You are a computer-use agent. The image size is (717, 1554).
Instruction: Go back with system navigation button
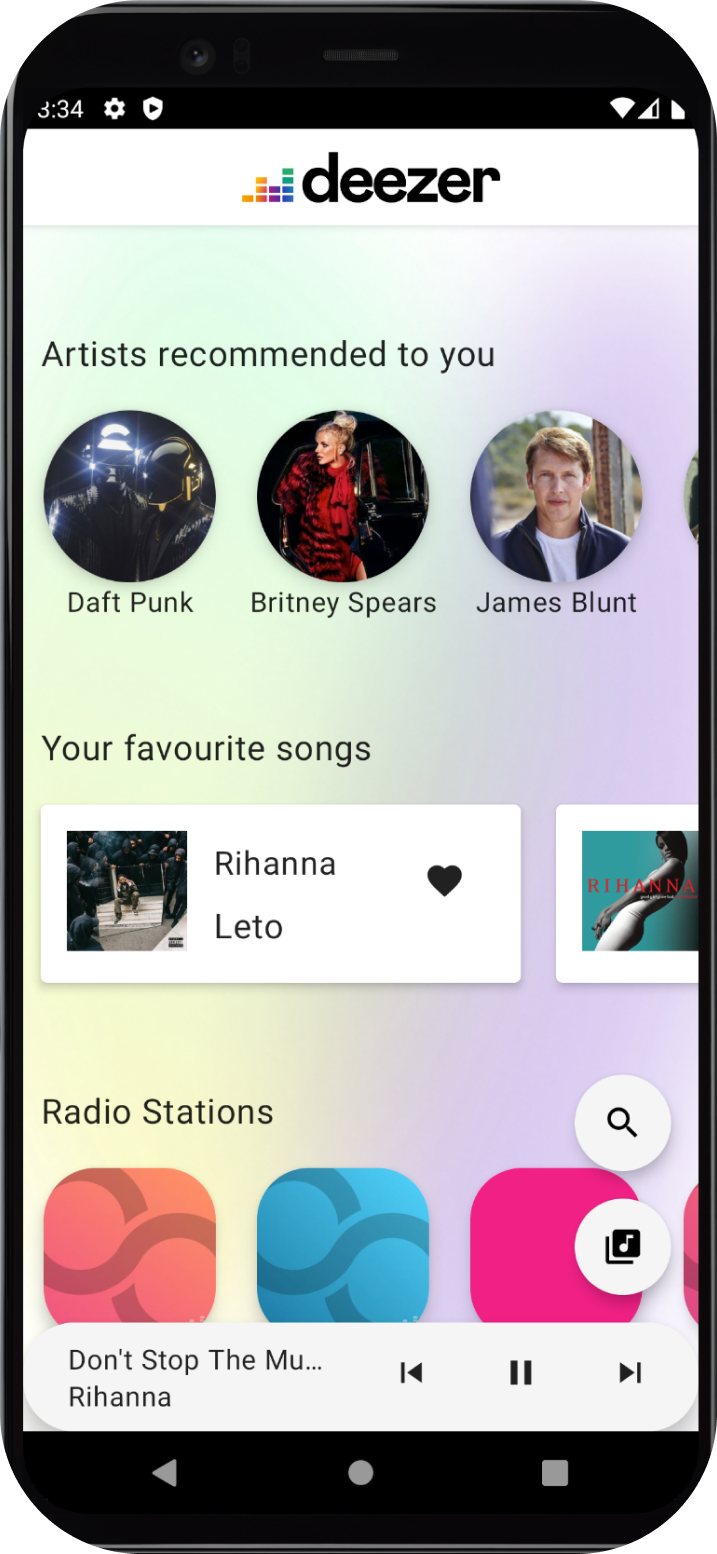[x=164, y=1472]
